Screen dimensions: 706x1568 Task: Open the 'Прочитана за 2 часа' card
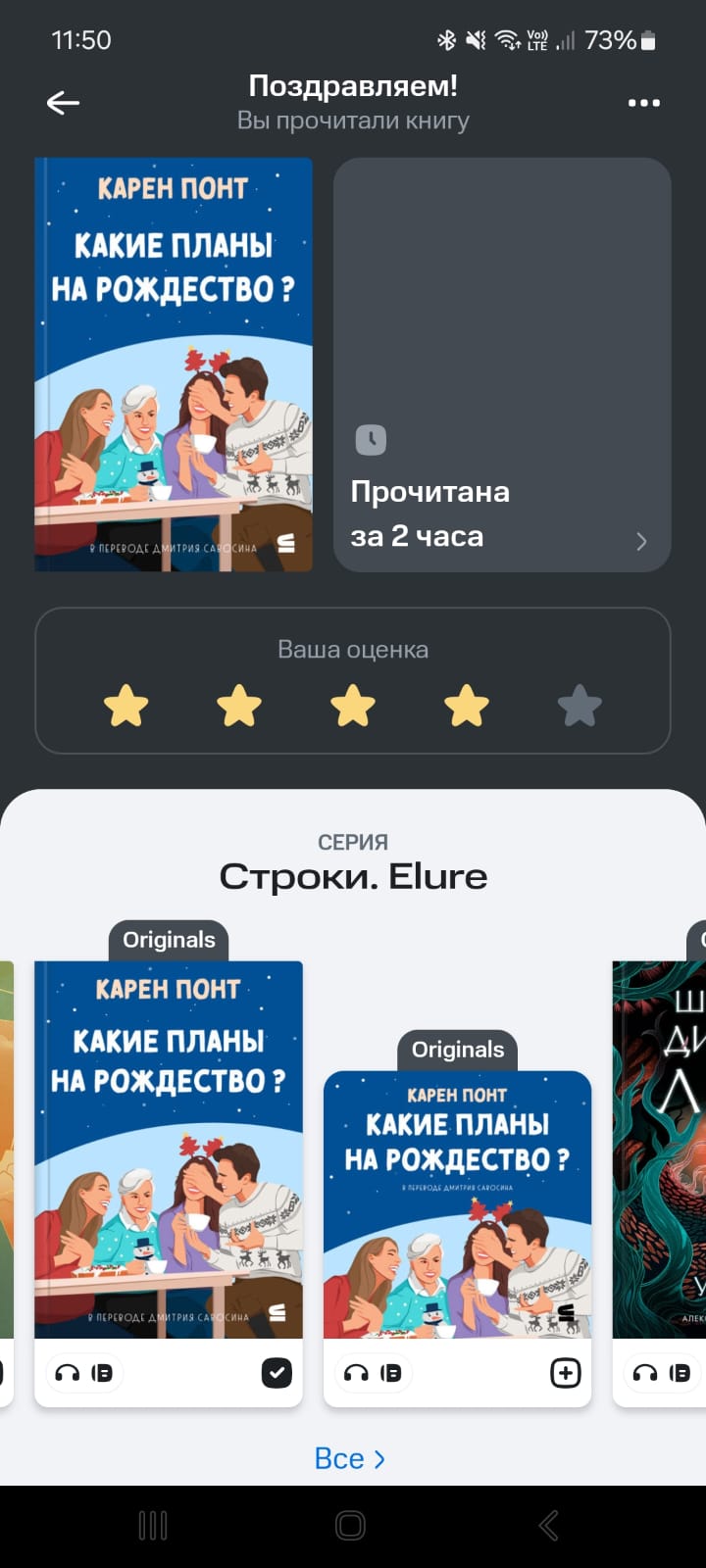(502, 365)
